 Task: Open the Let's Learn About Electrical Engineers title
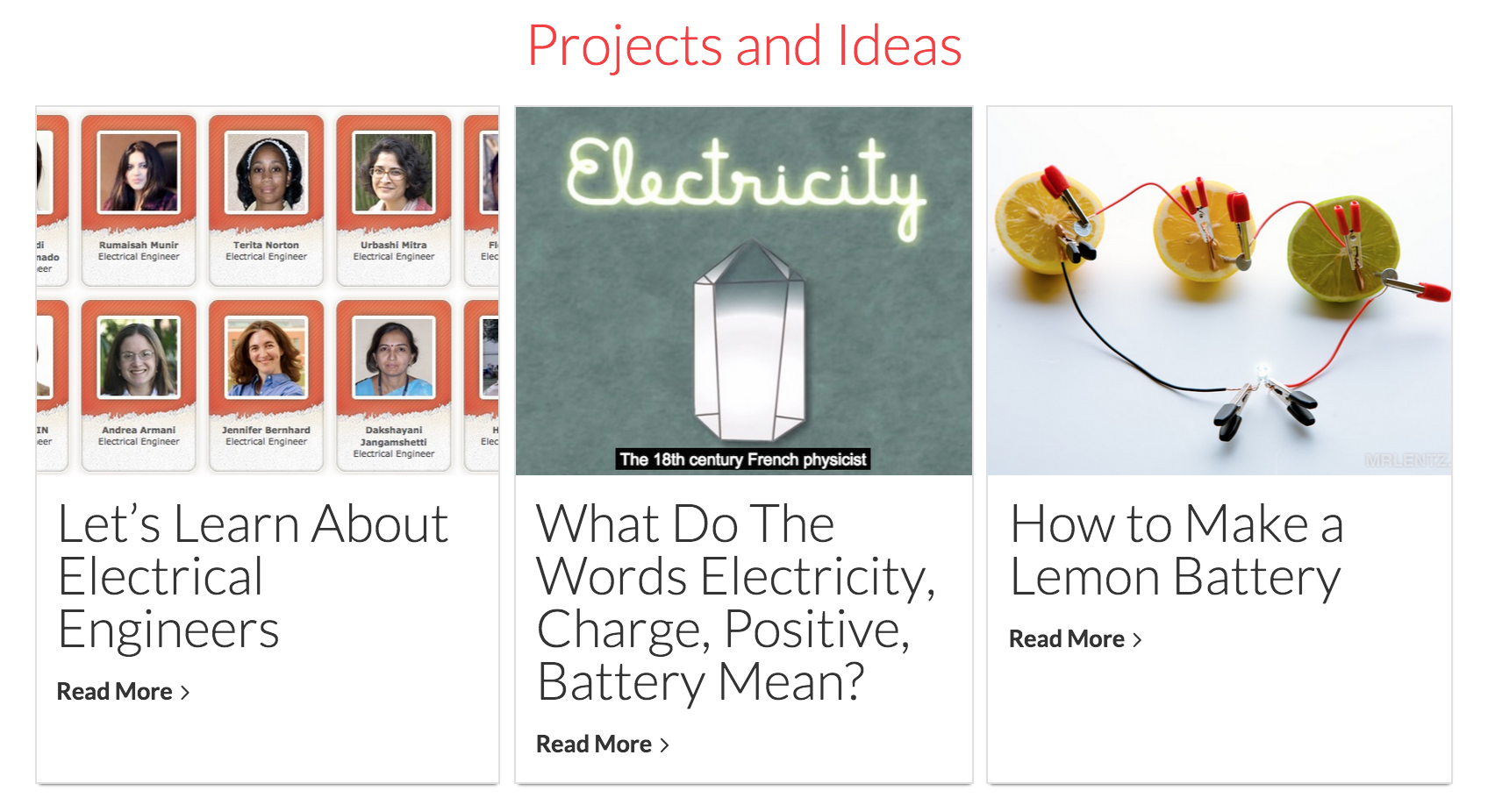pos(253,576)
